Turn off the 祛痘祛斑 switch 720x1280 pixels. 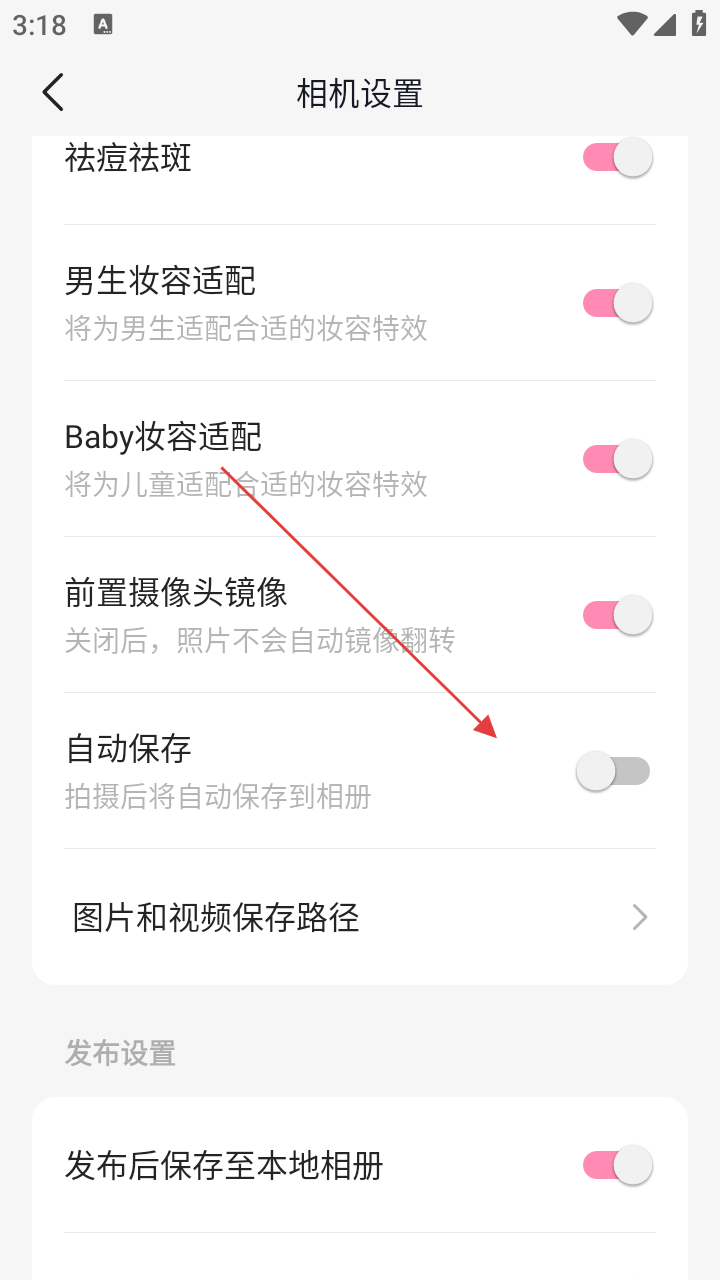pos(617,158)
